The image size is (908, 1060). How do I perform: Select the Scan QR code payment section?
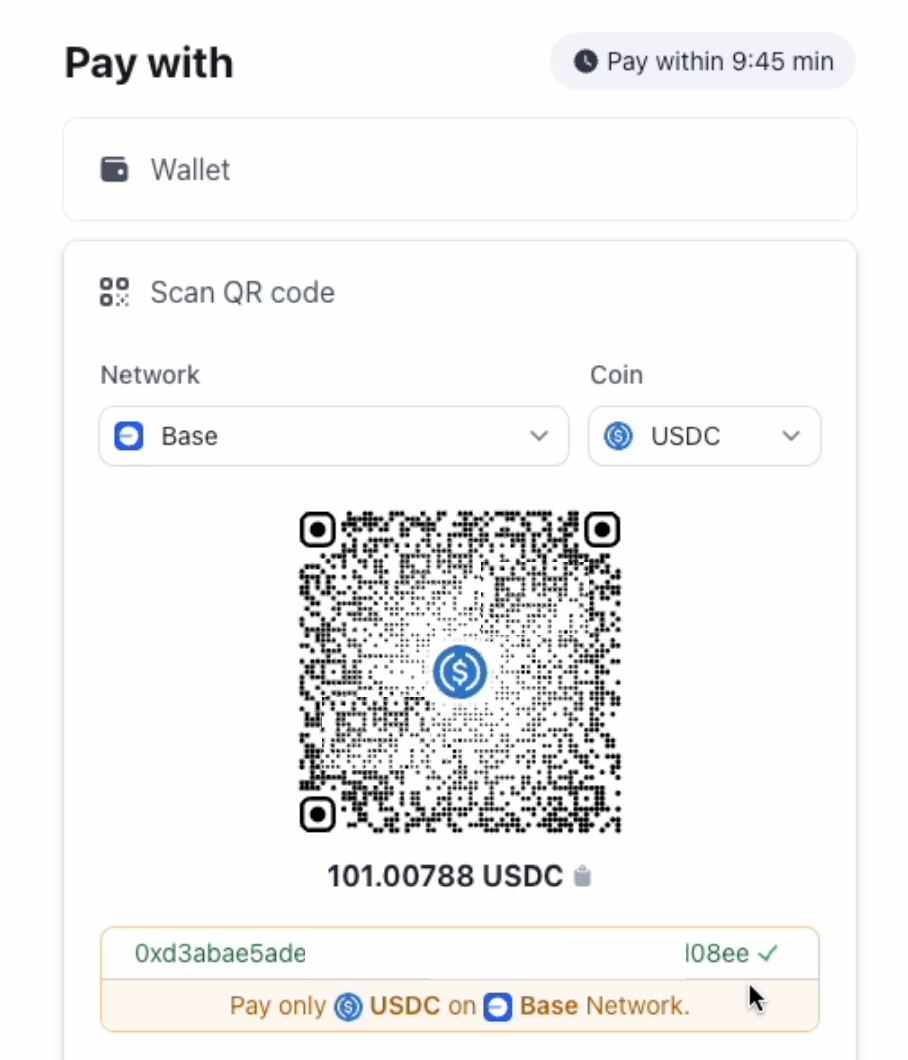242,292
